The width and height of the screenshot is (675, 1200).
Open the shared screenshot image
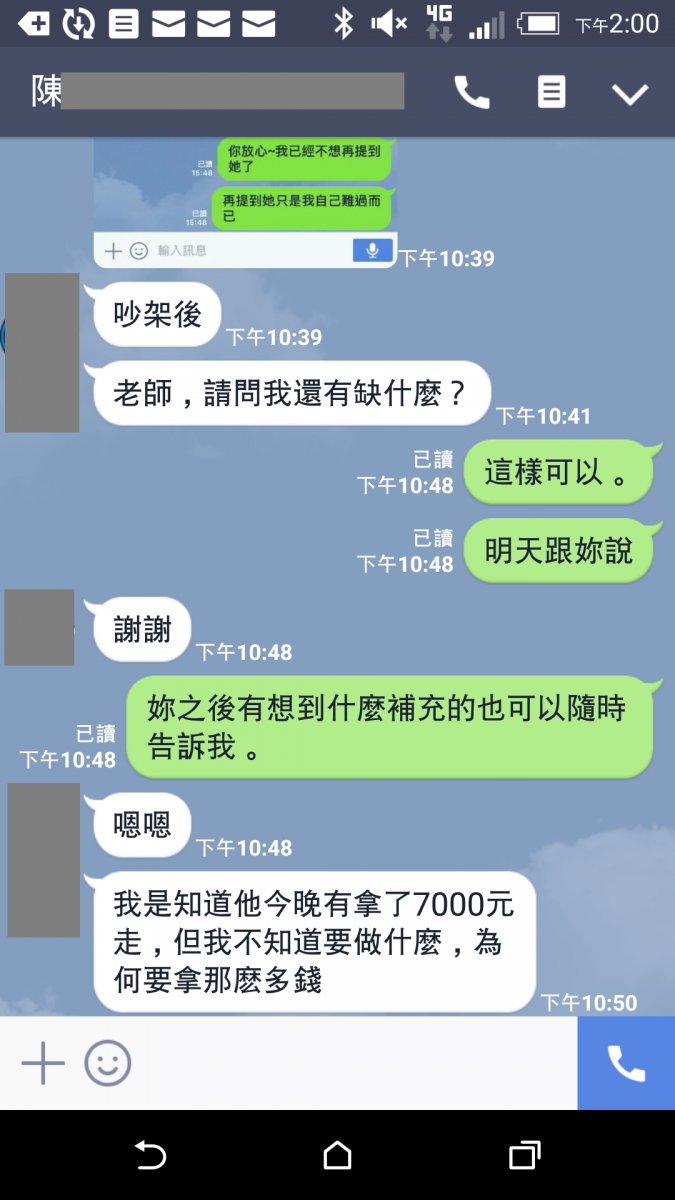(244, 202)
